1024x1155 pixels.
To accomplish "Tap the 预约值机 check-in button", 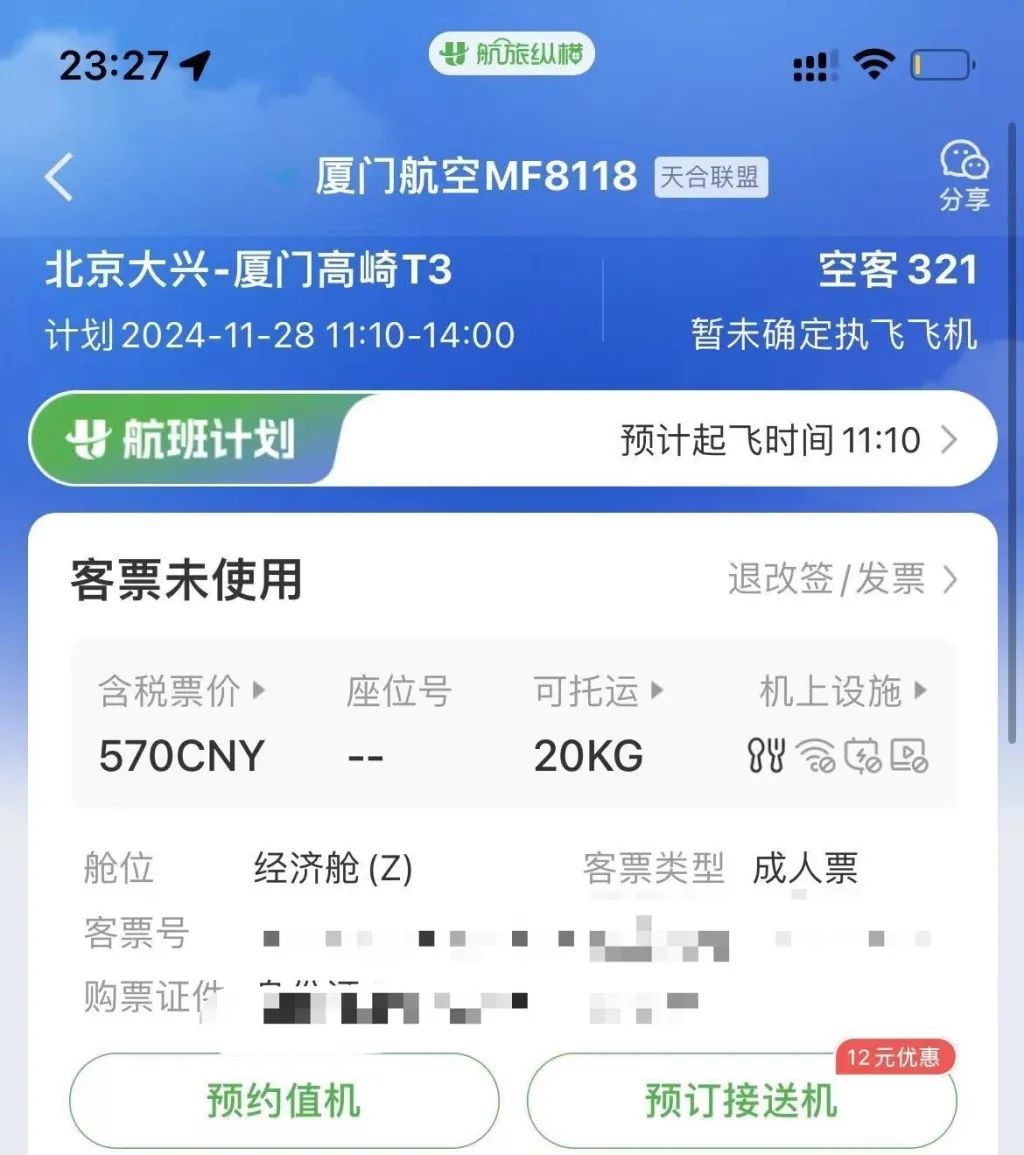I will [x=283, y=1100].
